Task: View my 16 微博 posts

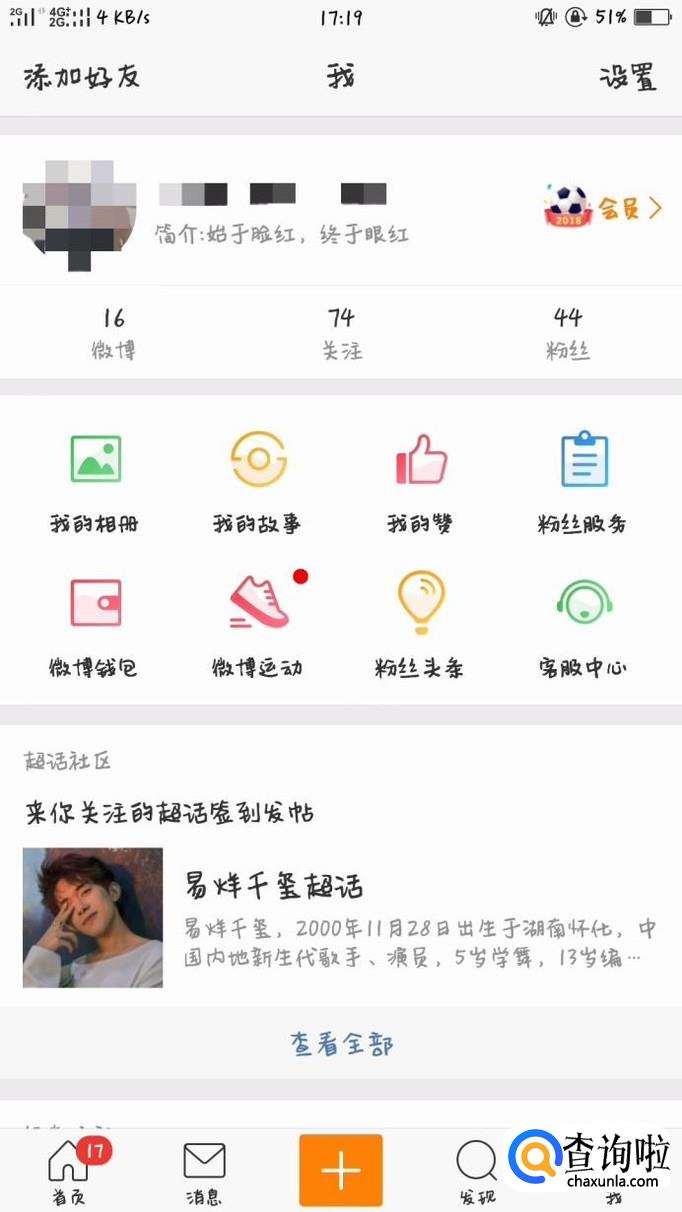Action: tap(113, 332)
